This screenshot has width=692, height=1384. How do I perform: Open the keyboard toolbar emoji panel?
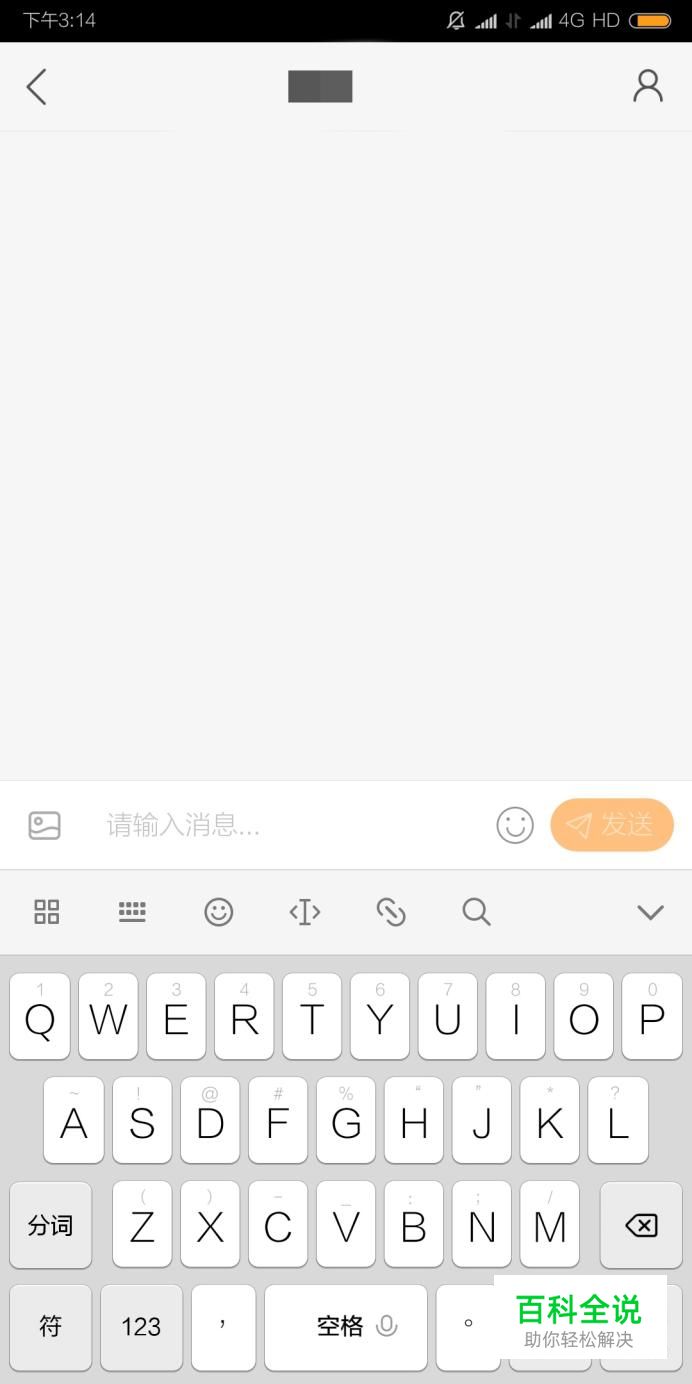[218, 911]
